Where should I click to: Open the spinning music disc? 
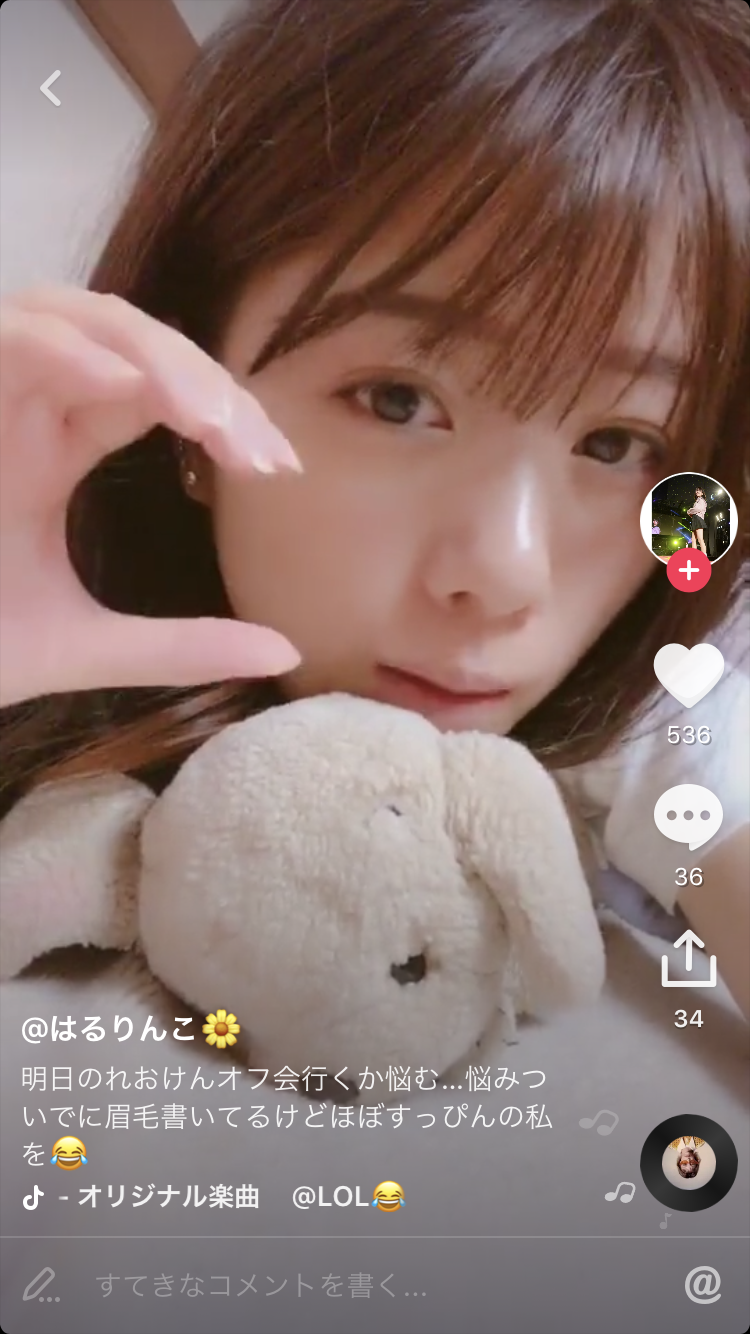coord(688,1163)
